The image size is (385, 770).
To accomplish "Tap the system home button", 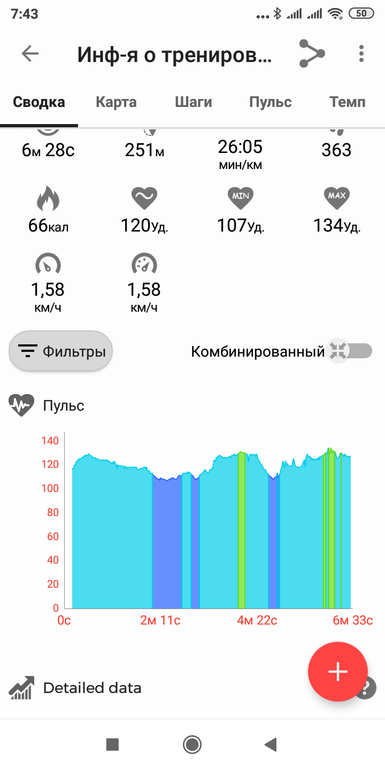I will pos(192,745).
